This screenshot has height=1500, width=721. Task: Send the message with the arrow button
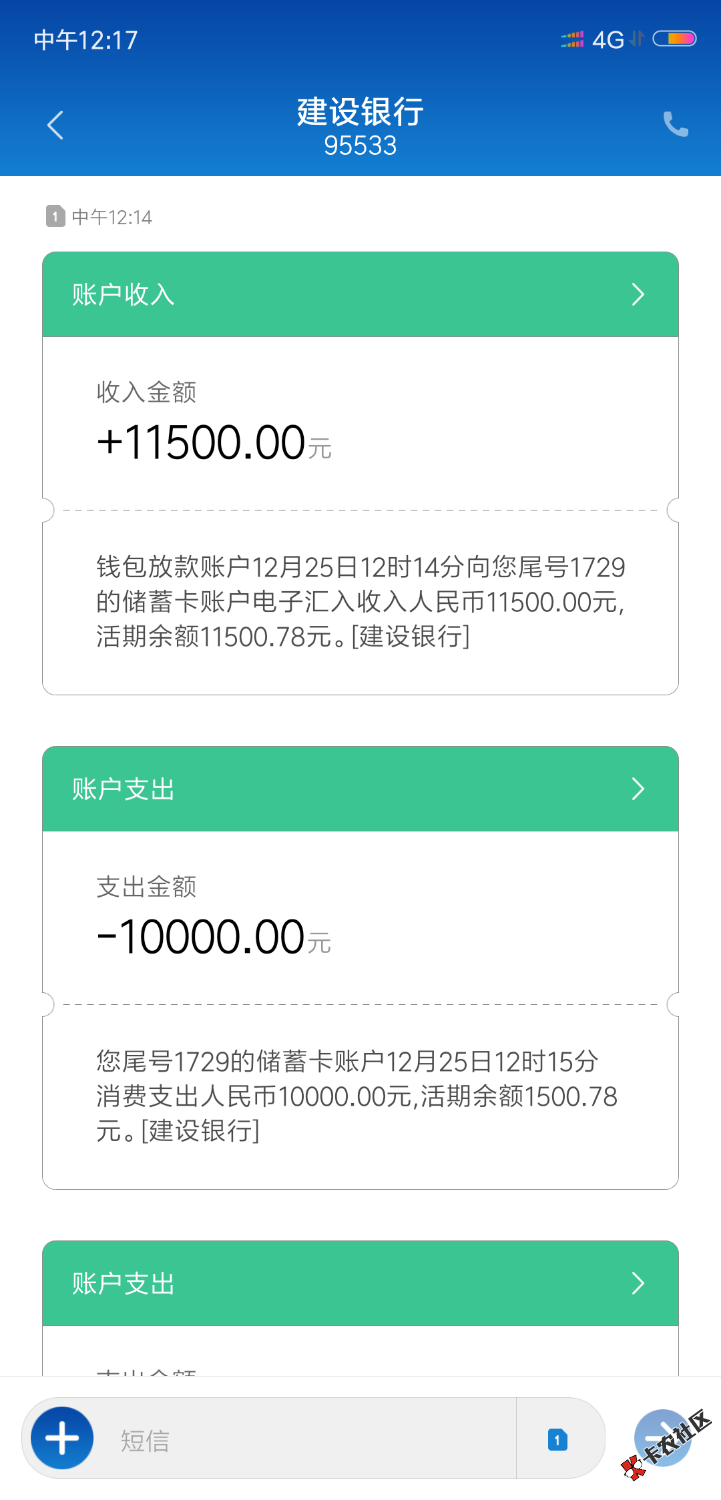(x=660, y=1438)
